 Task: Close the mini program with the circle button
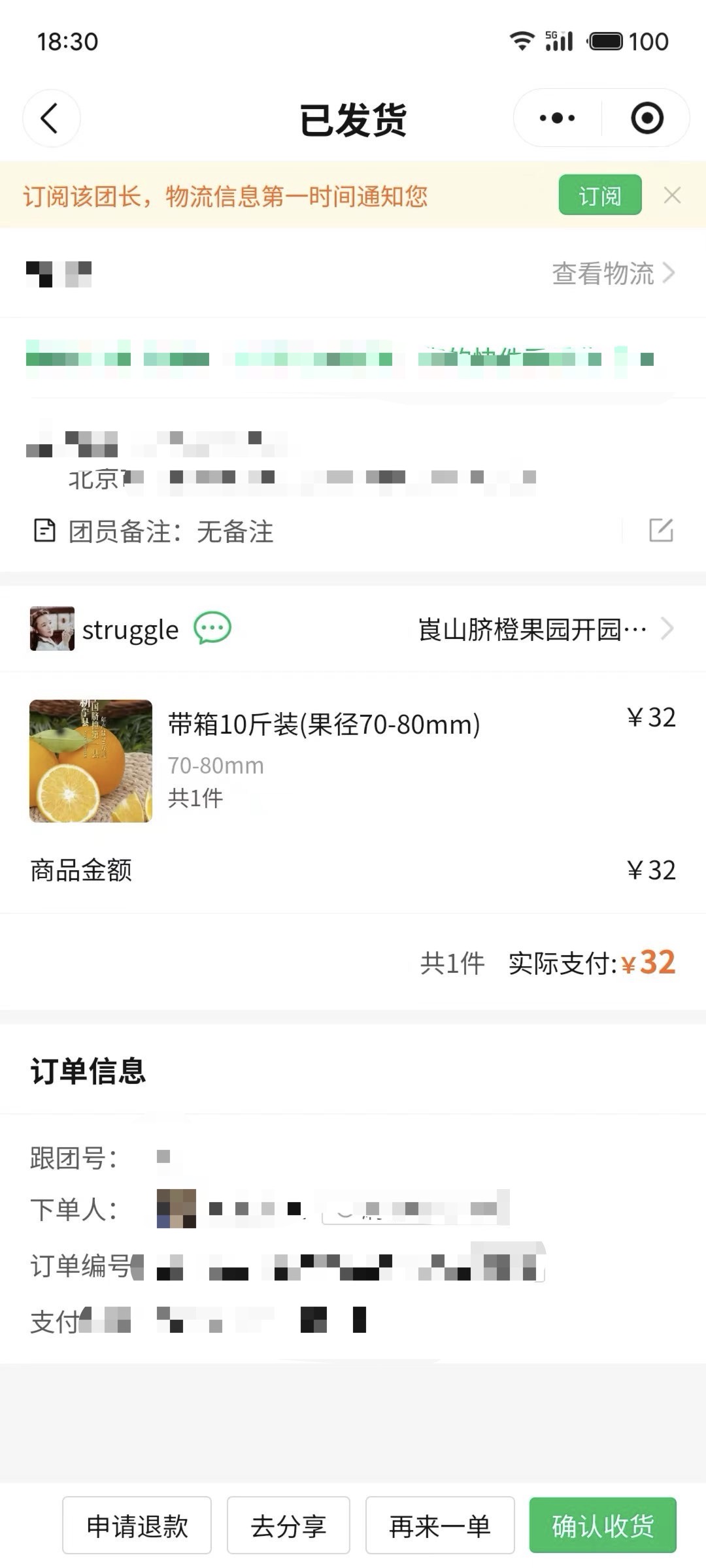coord(647,118)
